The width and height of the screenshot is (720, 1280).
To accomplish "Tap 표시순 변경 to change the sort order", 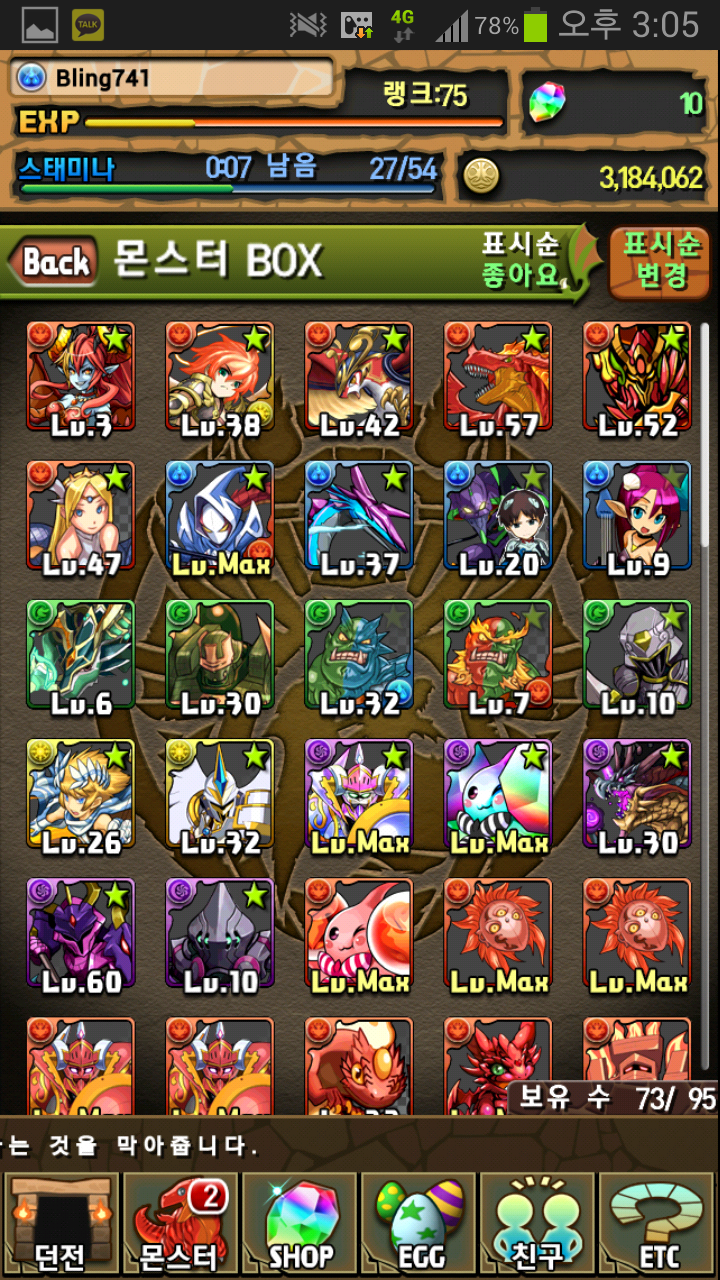I will 661,262.
